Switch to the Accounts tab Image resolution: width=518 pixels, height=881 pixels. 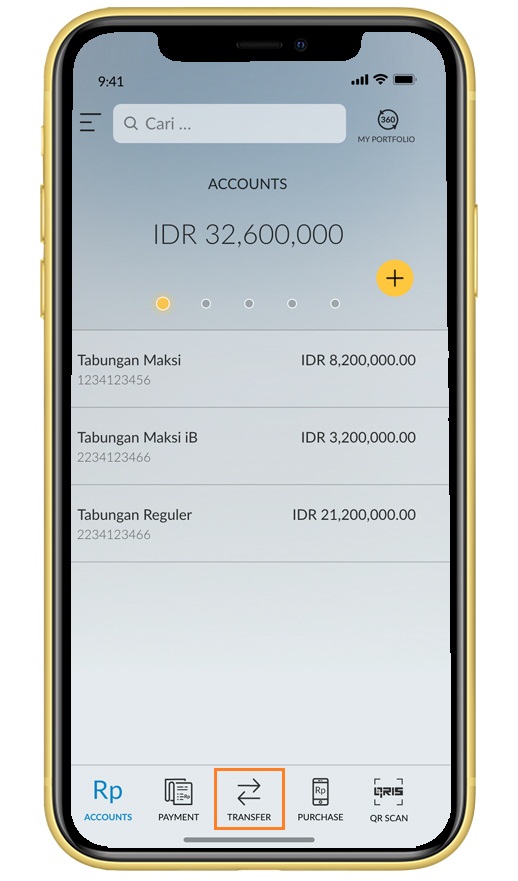[108, 800]
